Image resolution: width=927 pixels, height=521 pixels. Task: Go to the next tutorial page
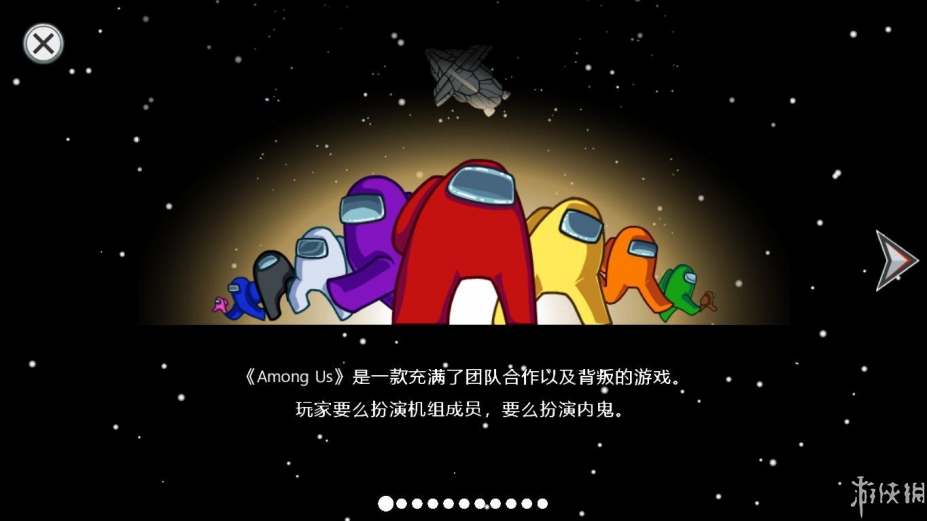(x=895, y=260)
